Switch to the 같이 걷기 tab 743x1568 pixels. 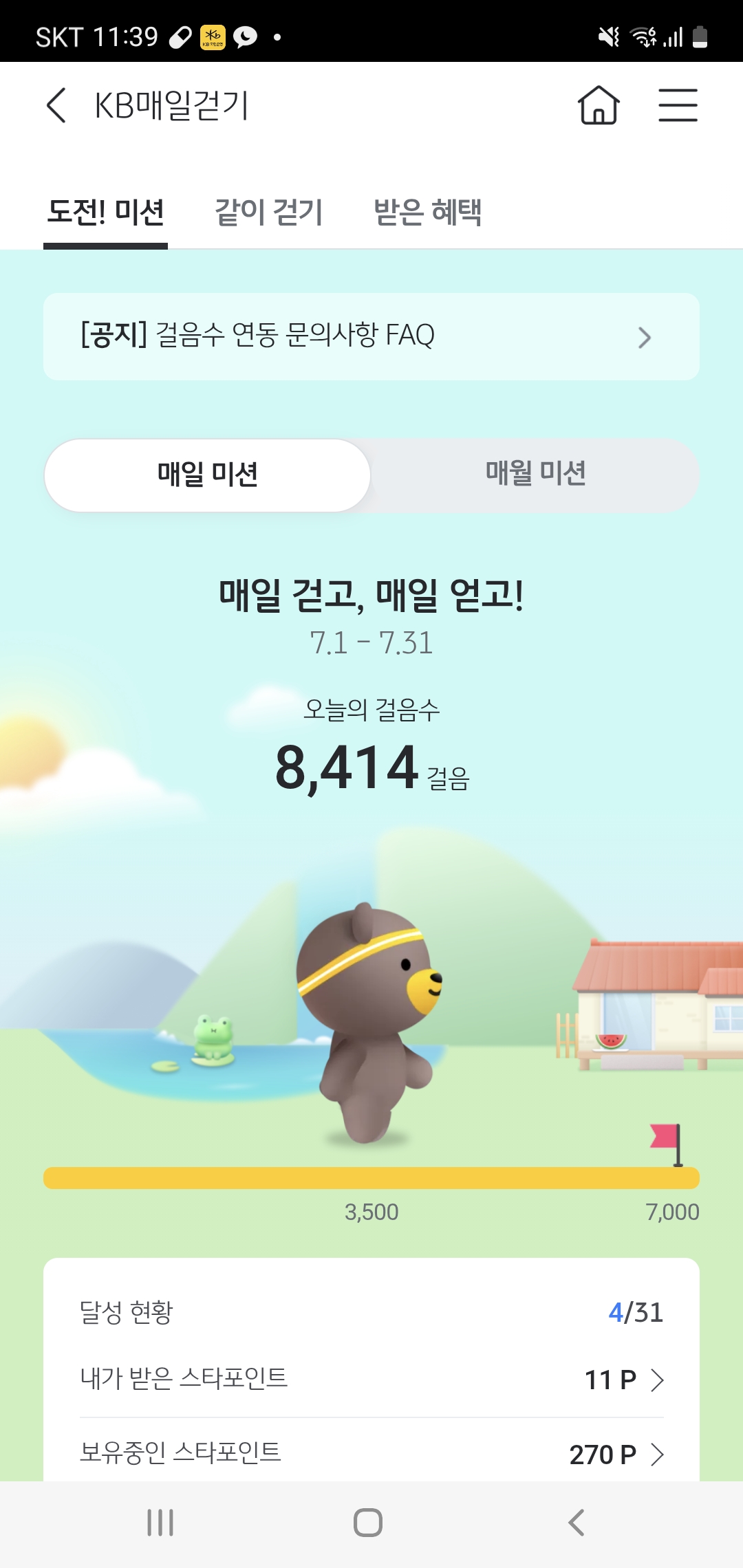tap(269, 212)
